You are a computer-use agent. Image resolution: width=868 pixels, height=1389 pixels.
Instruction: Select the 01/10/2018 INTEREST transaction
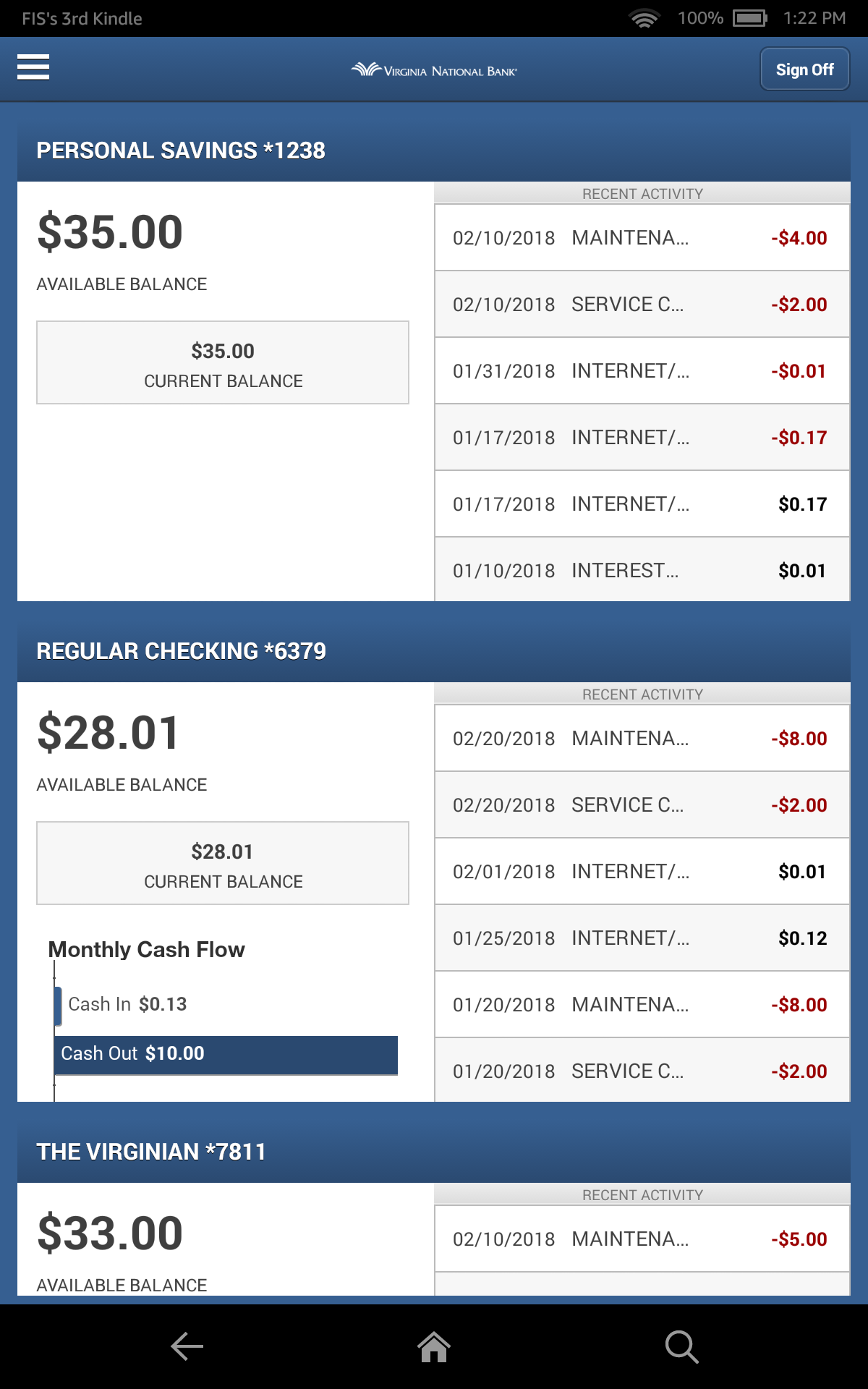tap(642, 570)
